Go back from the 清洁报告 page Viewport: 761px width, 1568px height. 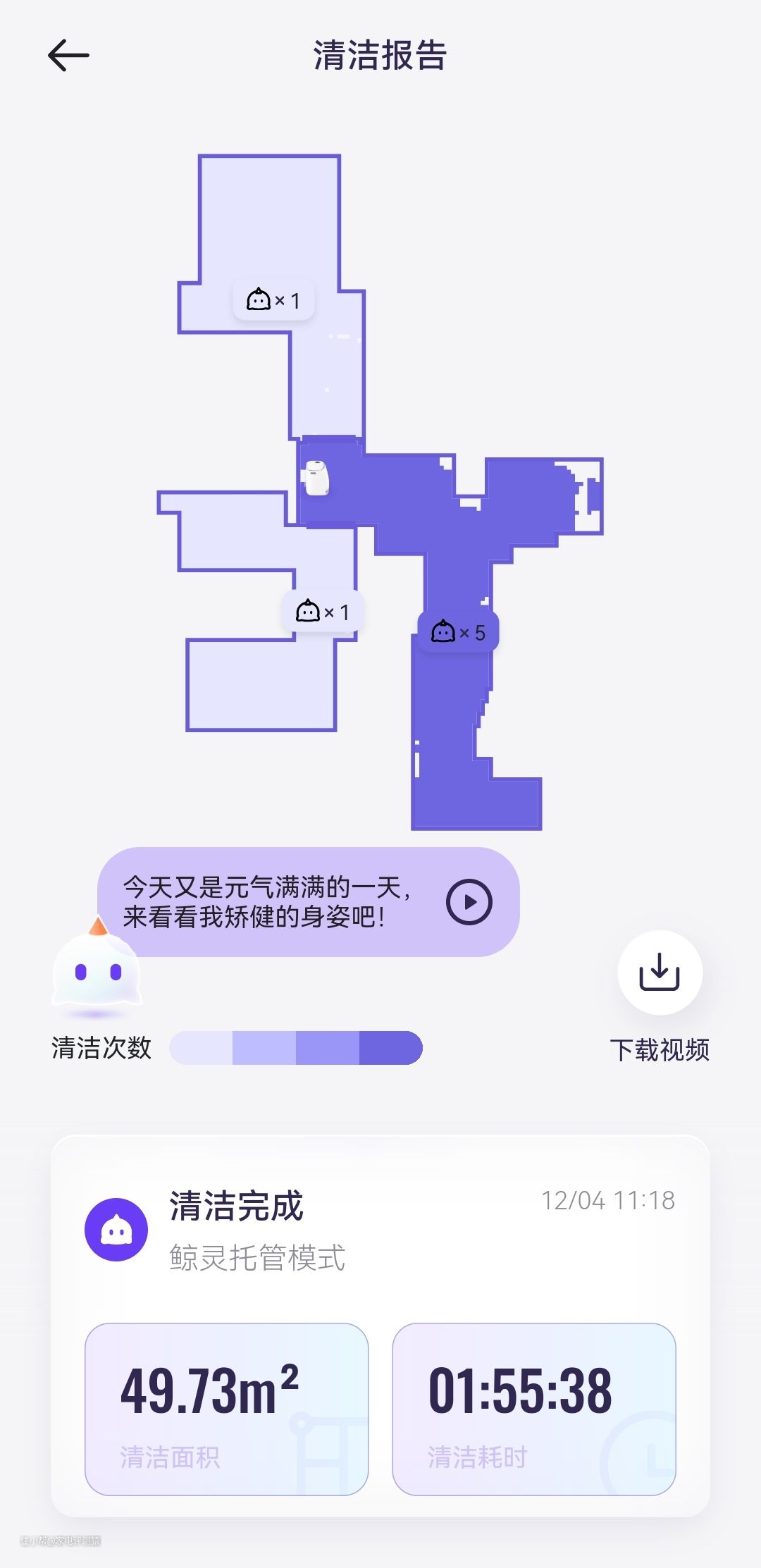[x=68, y=56]
